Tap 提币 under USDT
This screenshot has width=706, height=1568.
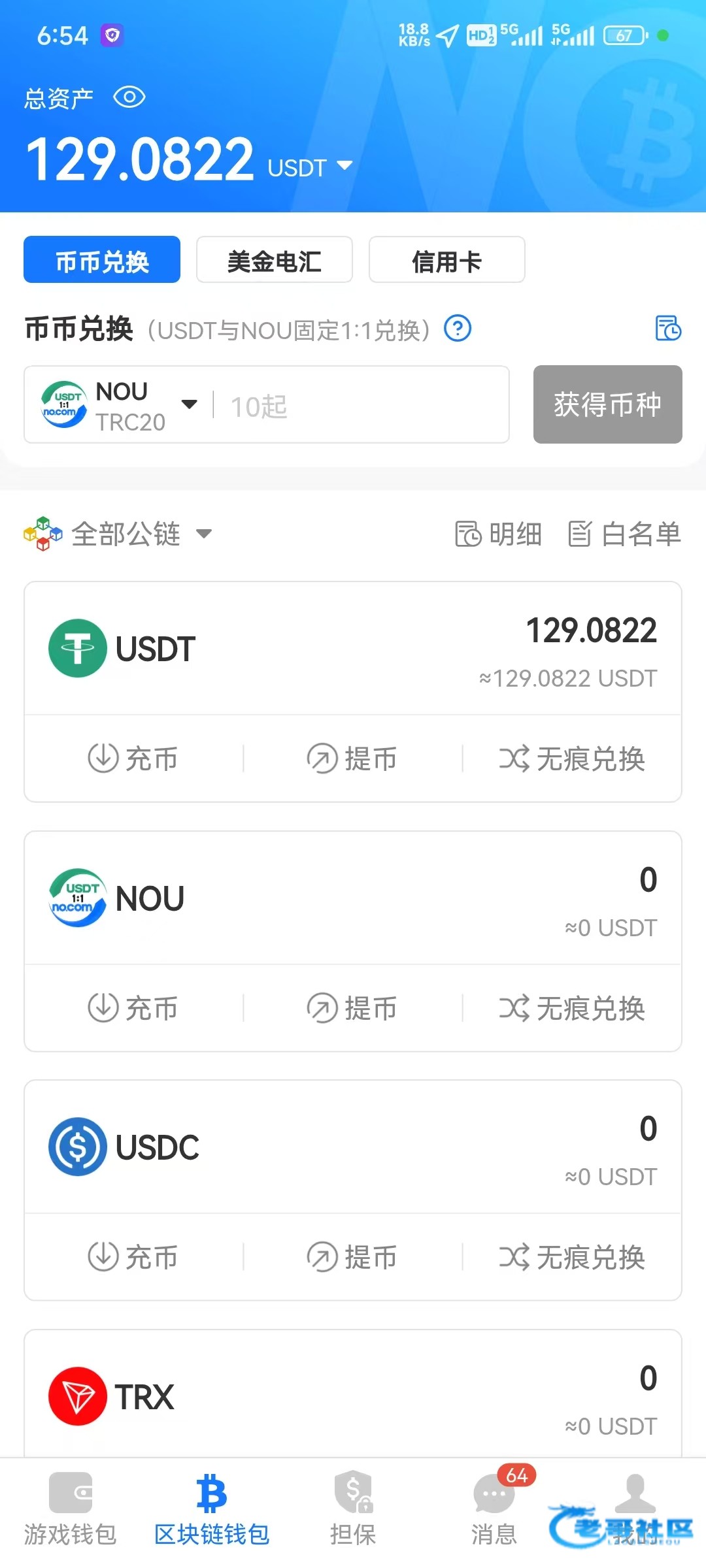(x=352, y=759)
